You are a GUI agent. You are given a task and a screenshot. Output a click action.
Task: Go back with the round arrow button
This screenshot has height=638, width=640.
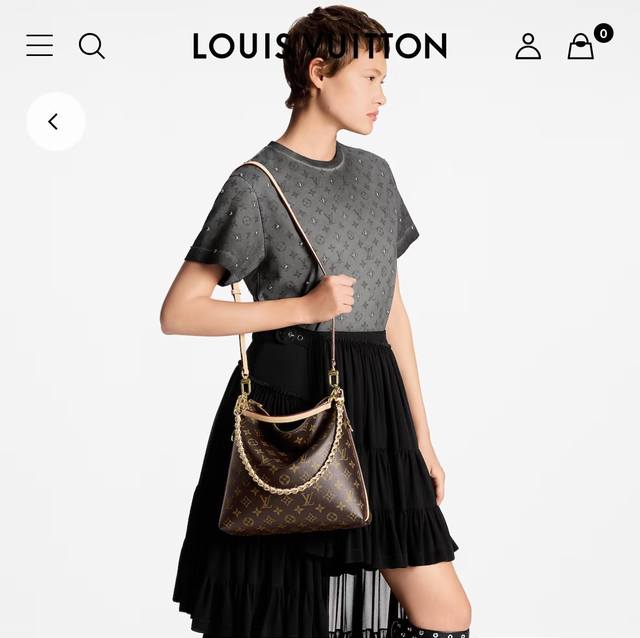pyautogui.click(x=55, y=122)
